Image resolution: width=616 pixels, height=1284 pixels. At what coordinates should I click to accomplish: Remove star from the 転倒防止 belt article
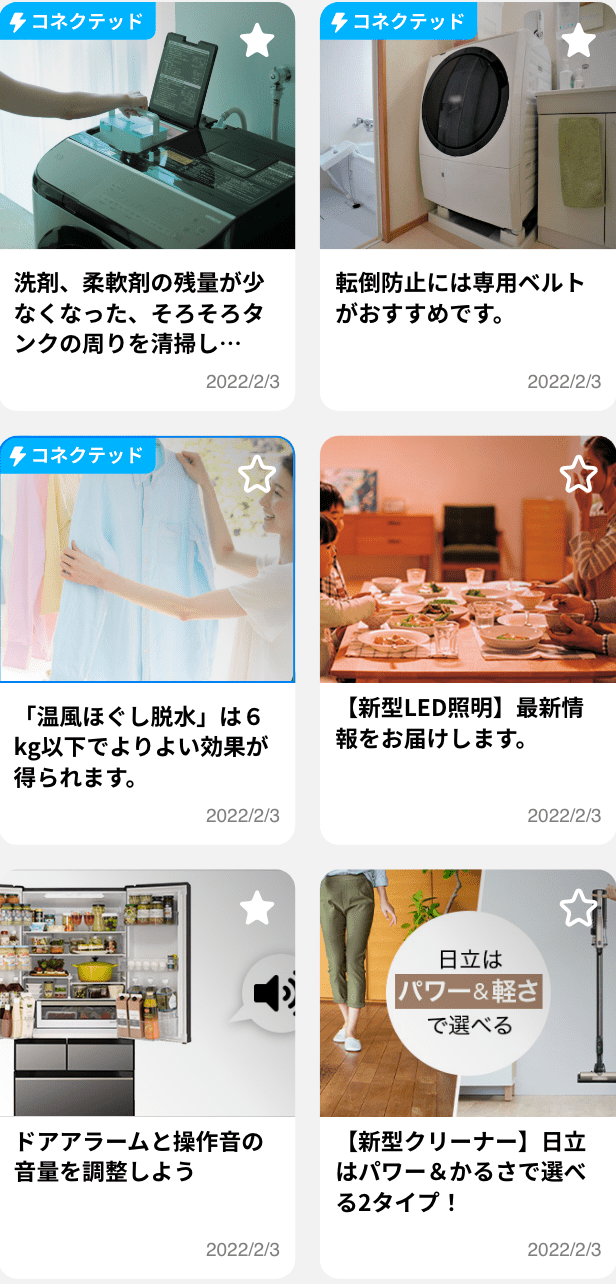click(578, 41)
